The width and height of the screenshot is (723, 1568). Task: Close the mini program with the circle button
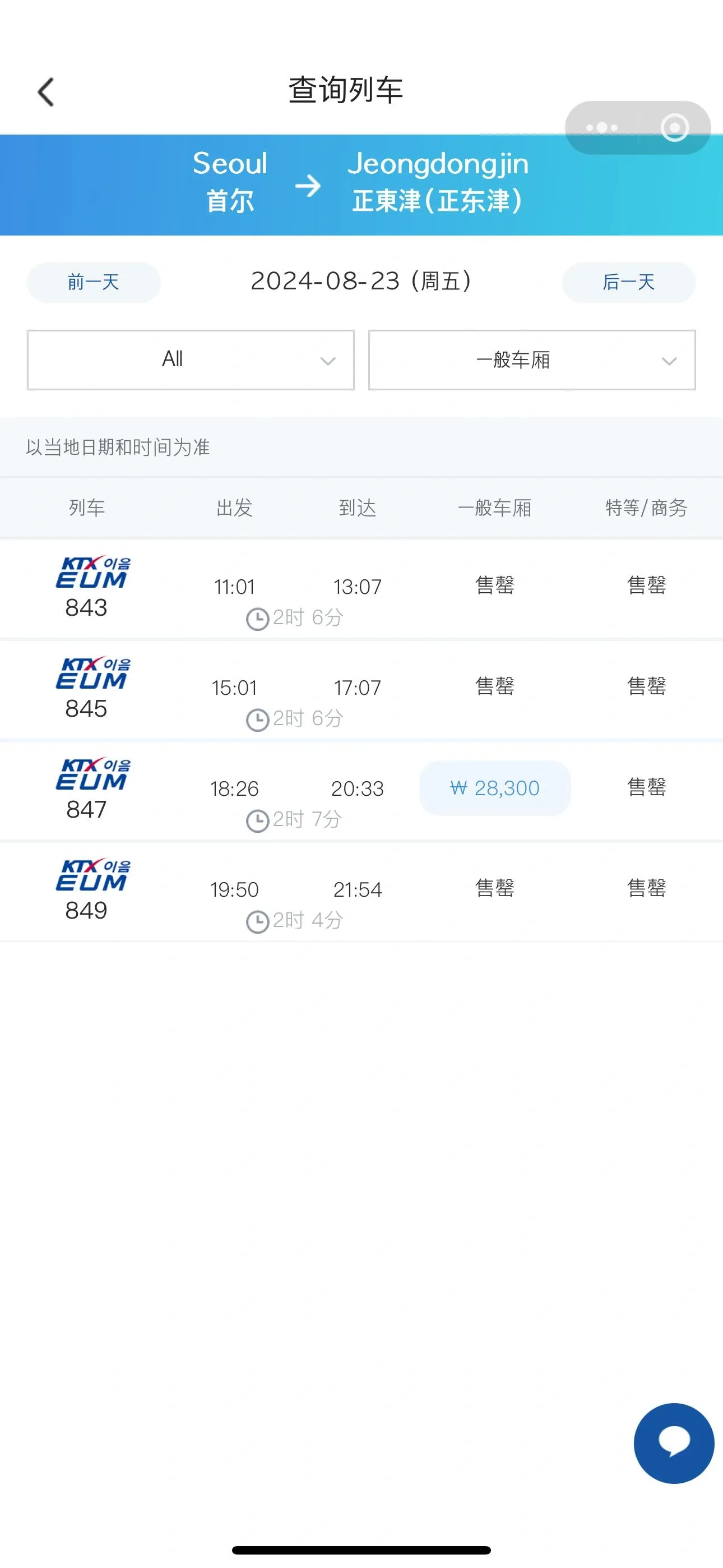(674, 128)
